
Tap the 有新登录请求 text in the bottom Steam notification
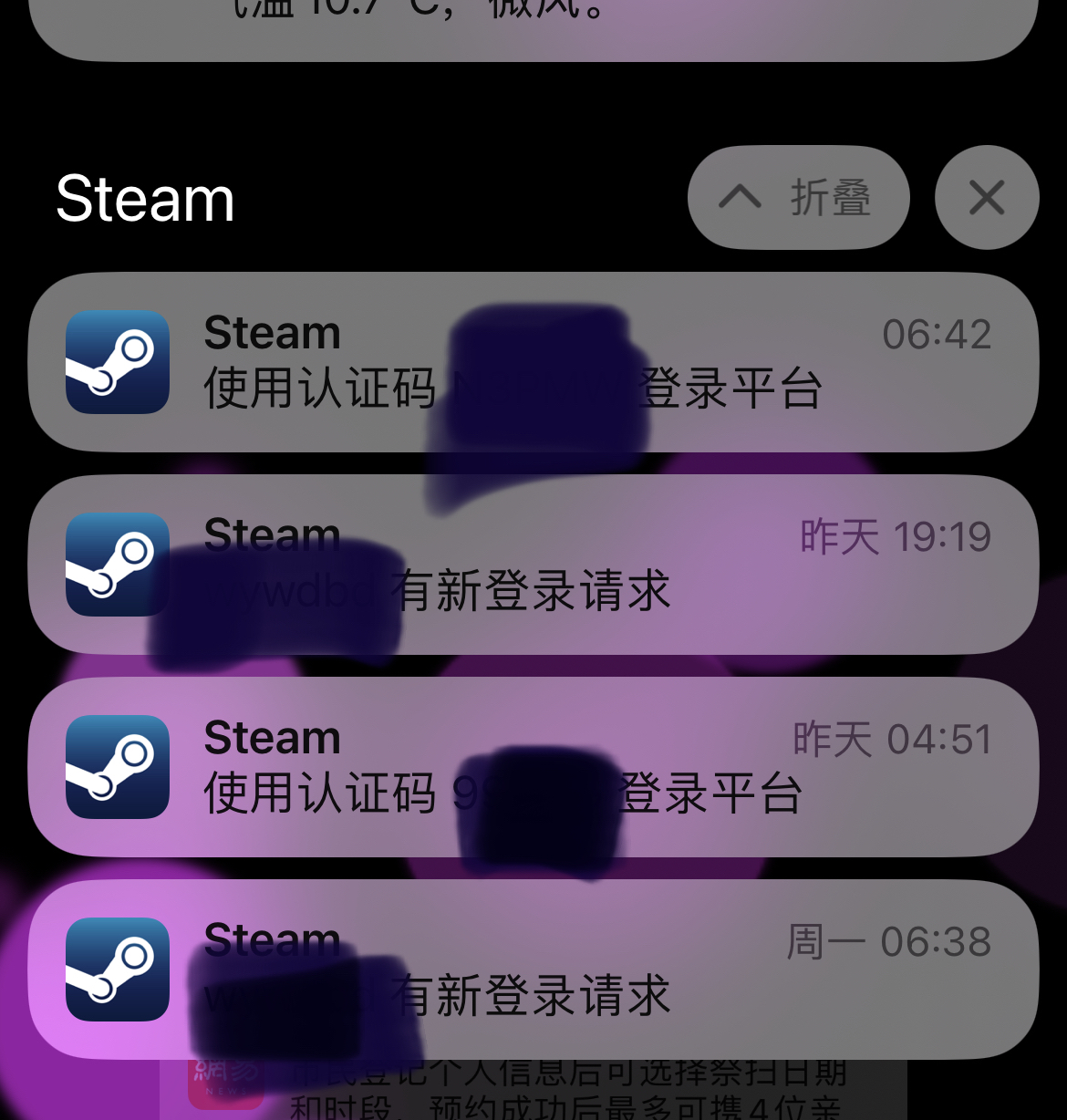tap(531, 994)
